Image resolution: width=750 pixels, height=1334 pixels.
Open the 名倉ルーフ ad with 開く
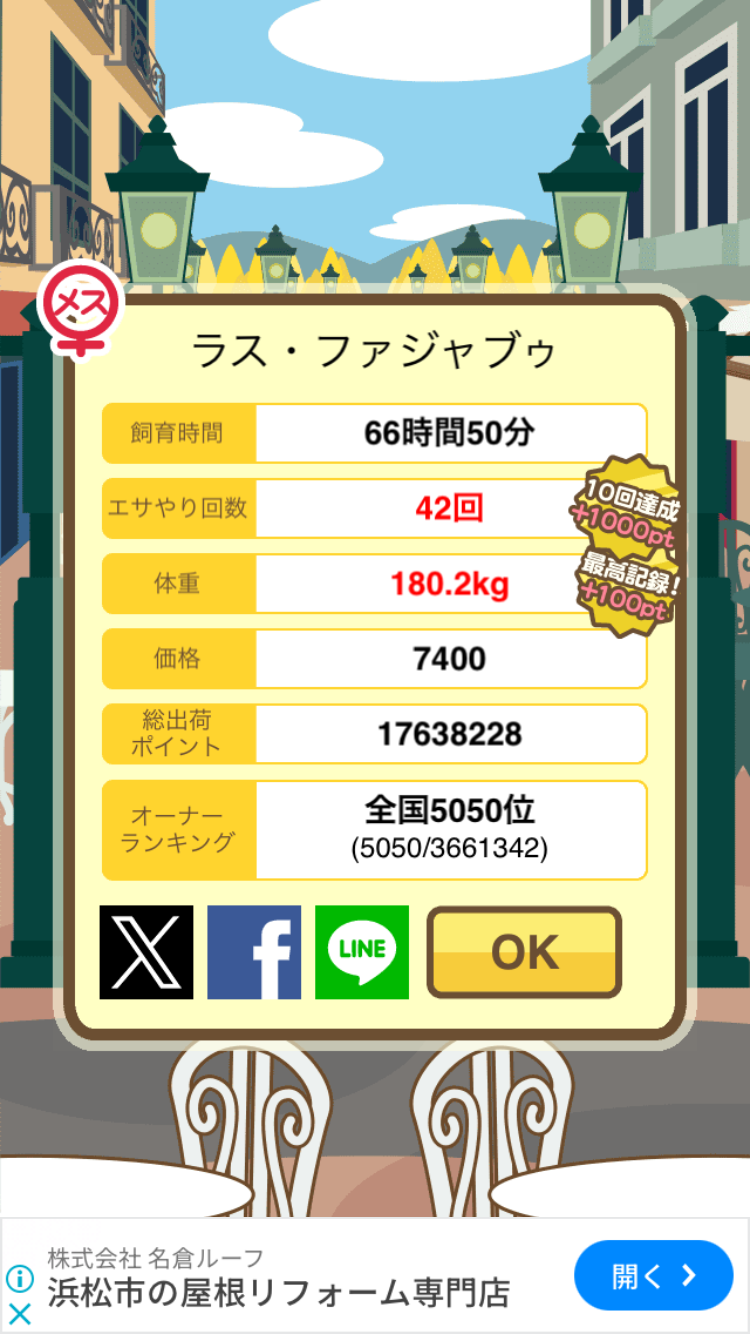654,1275
